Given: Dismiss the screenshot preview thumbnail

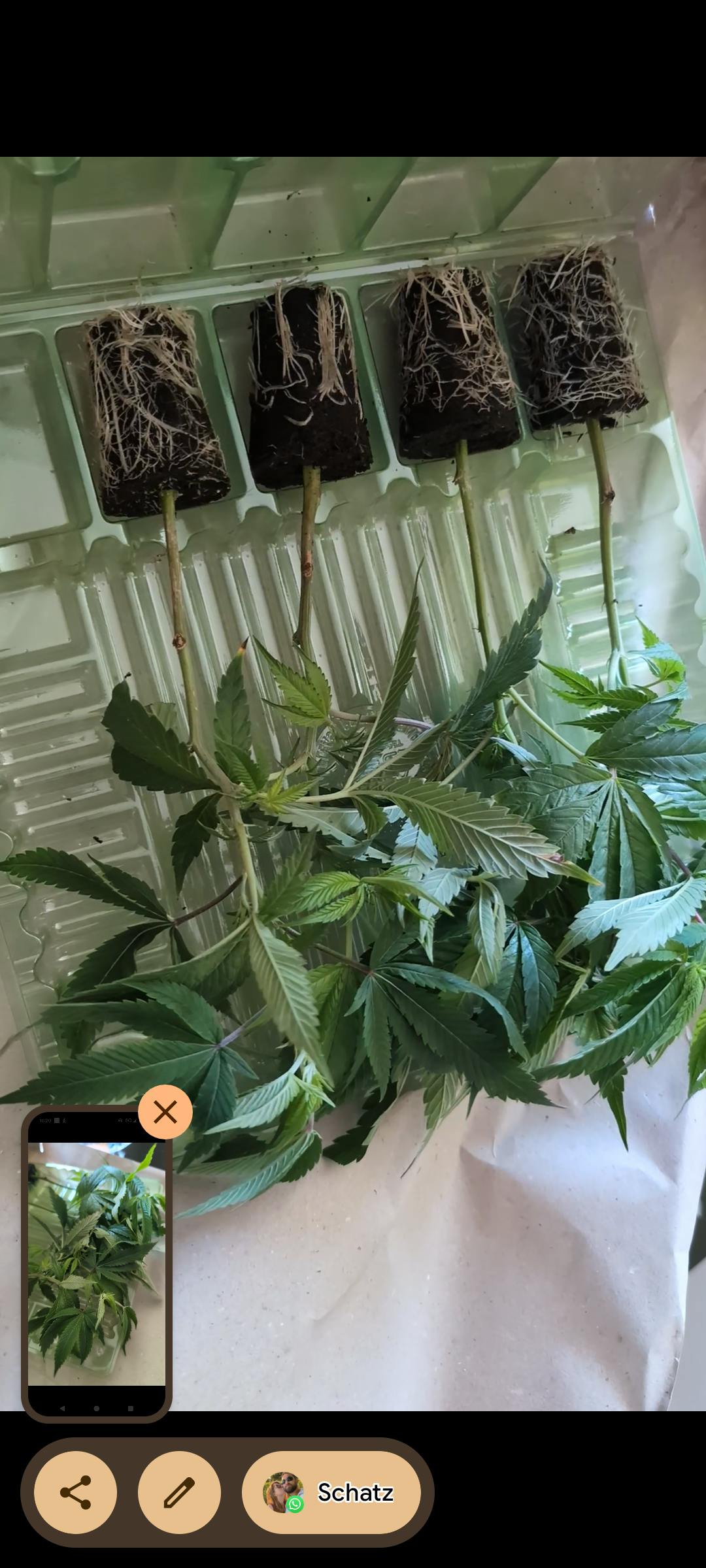Looking at the screenshot, I should 165,1111.
